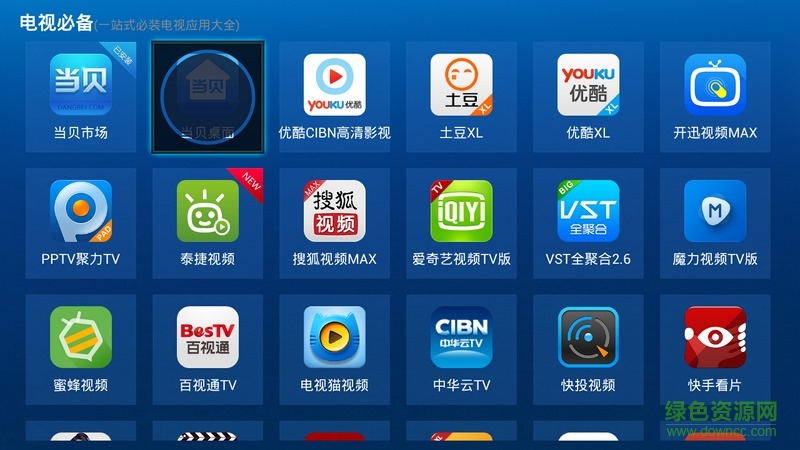Tap the 中华云TV app tile
The height and width of the screenshot is (450, 800).
click(x=461, y=349)
